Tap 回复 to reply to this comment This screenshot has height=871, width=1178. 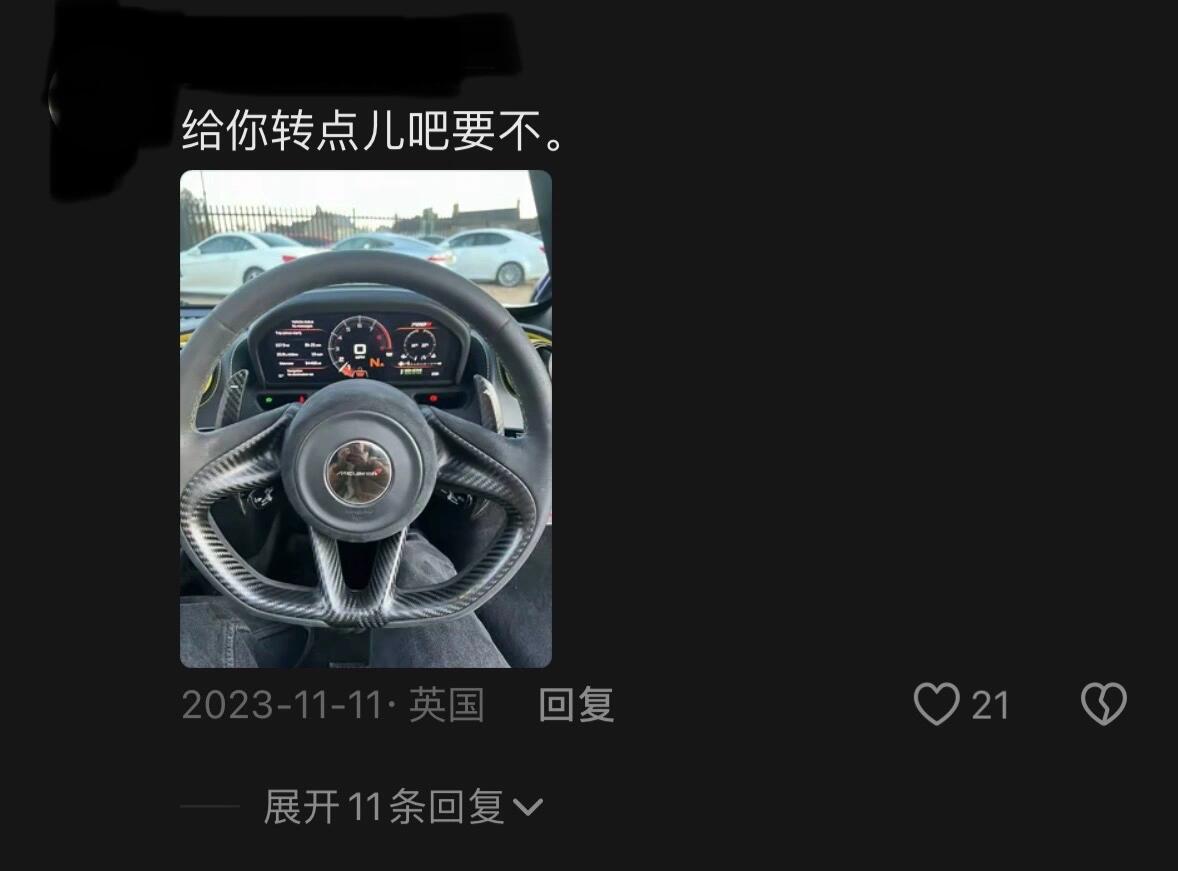[x=576, y=706]
